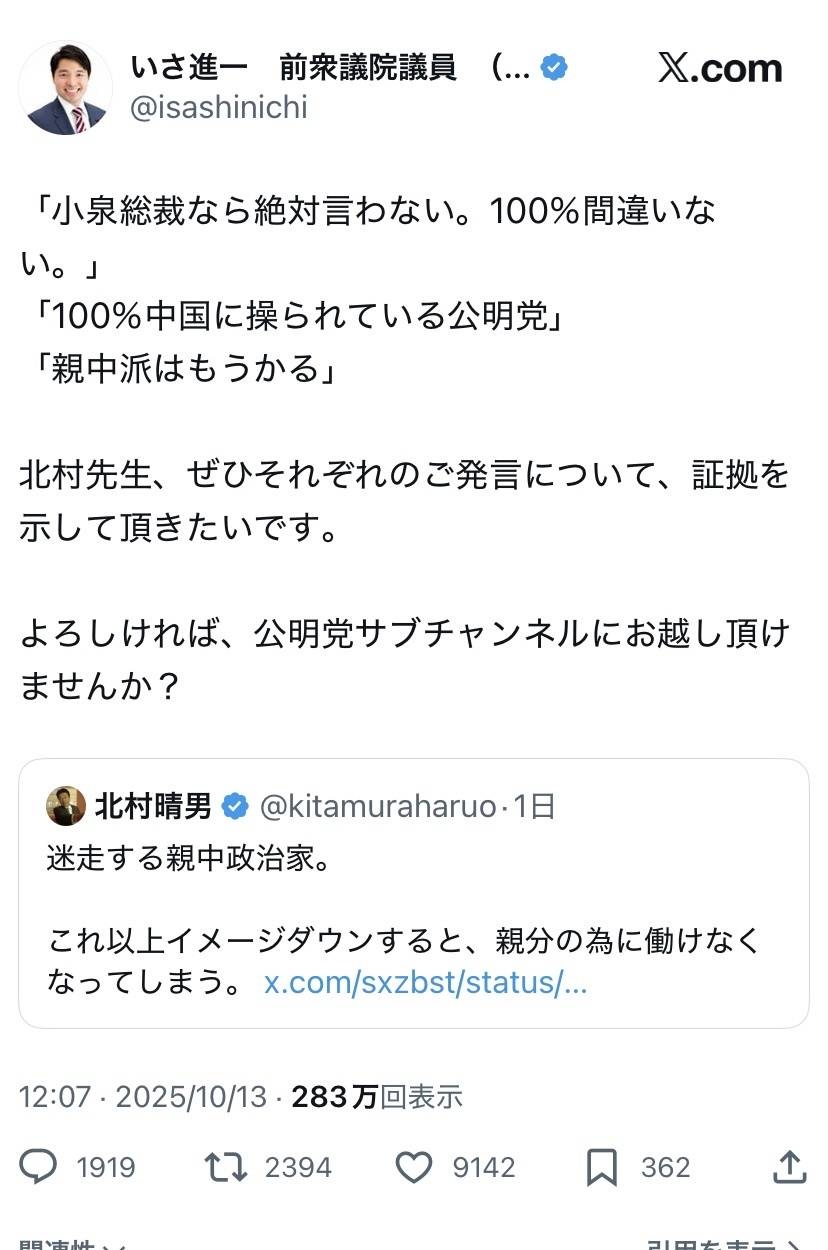Reply to this post
The width and height of the screenshot is (828, 1250).
(x=39, y=1167)
